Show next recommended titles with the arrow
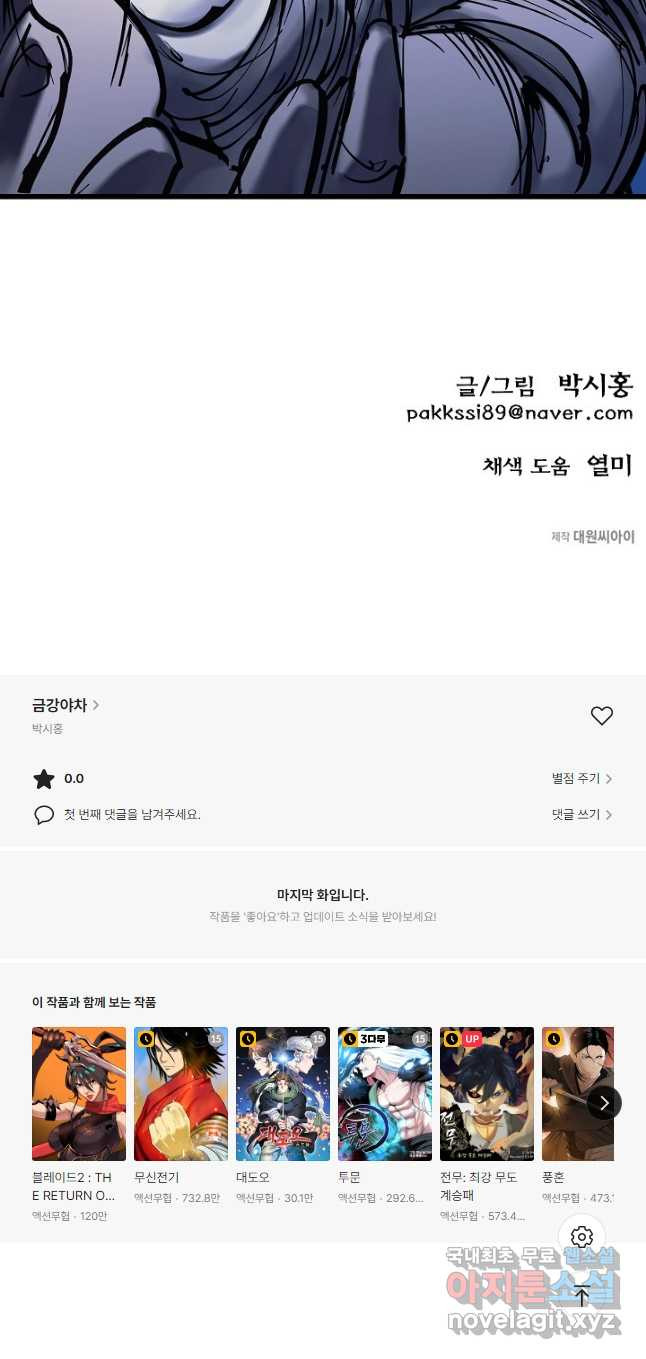The width and height of the screenshot is (646, 1359). pos(604,1103)
